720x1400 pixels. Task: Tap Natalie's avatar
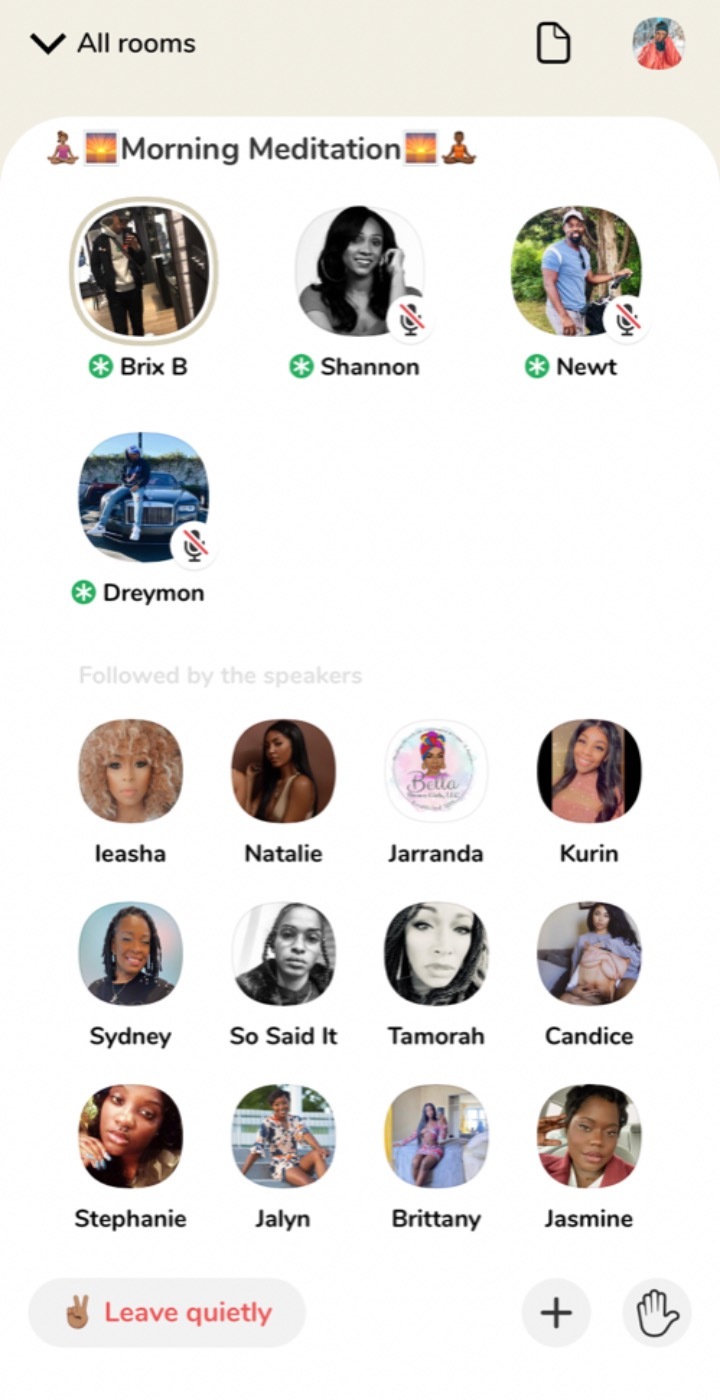point(283,771)
